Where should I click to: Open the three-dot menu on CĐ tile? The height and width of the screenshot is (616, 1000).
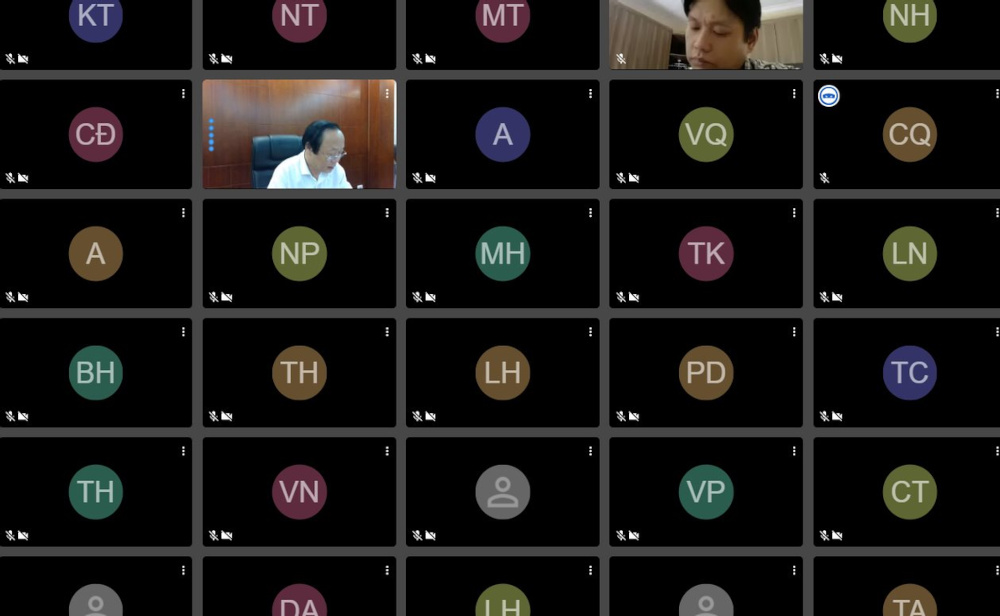(183, 94)
